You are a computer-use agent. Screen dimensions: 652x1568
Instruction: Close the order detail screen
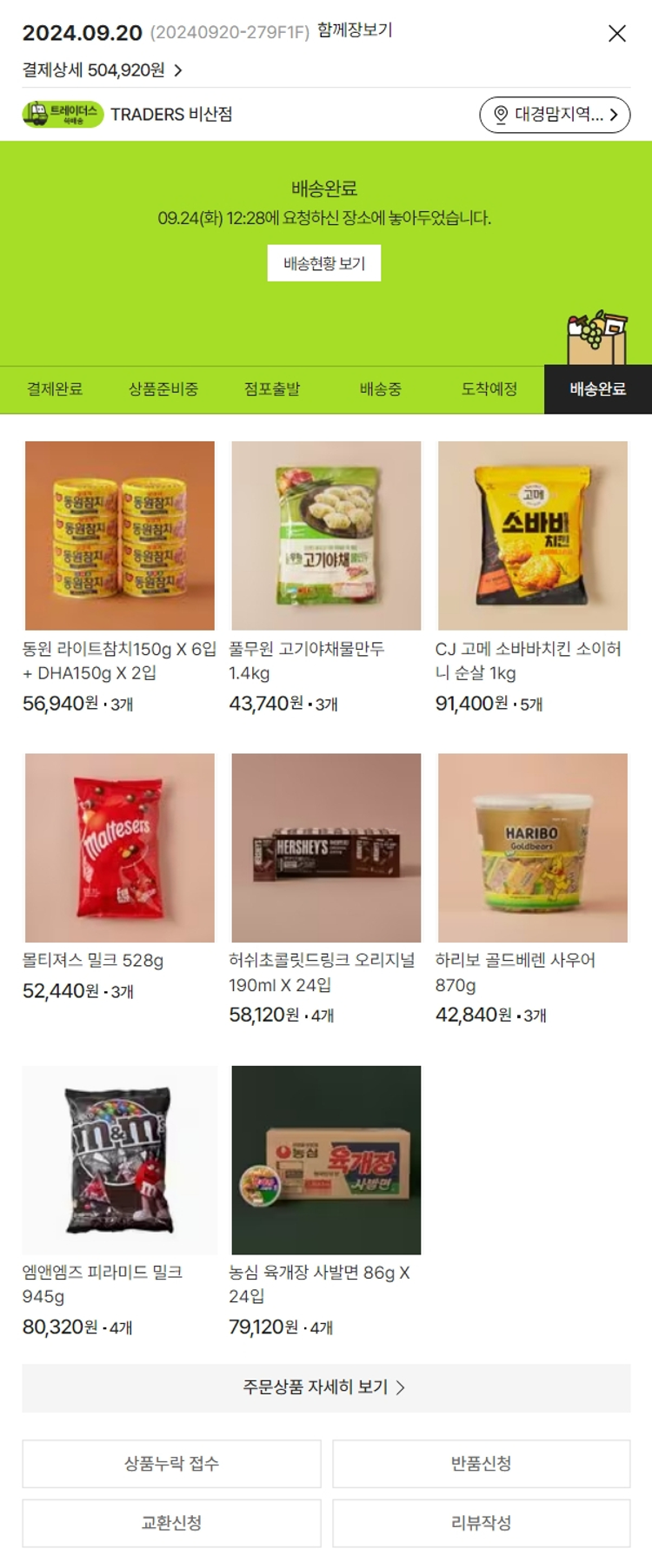pos(616,34)
